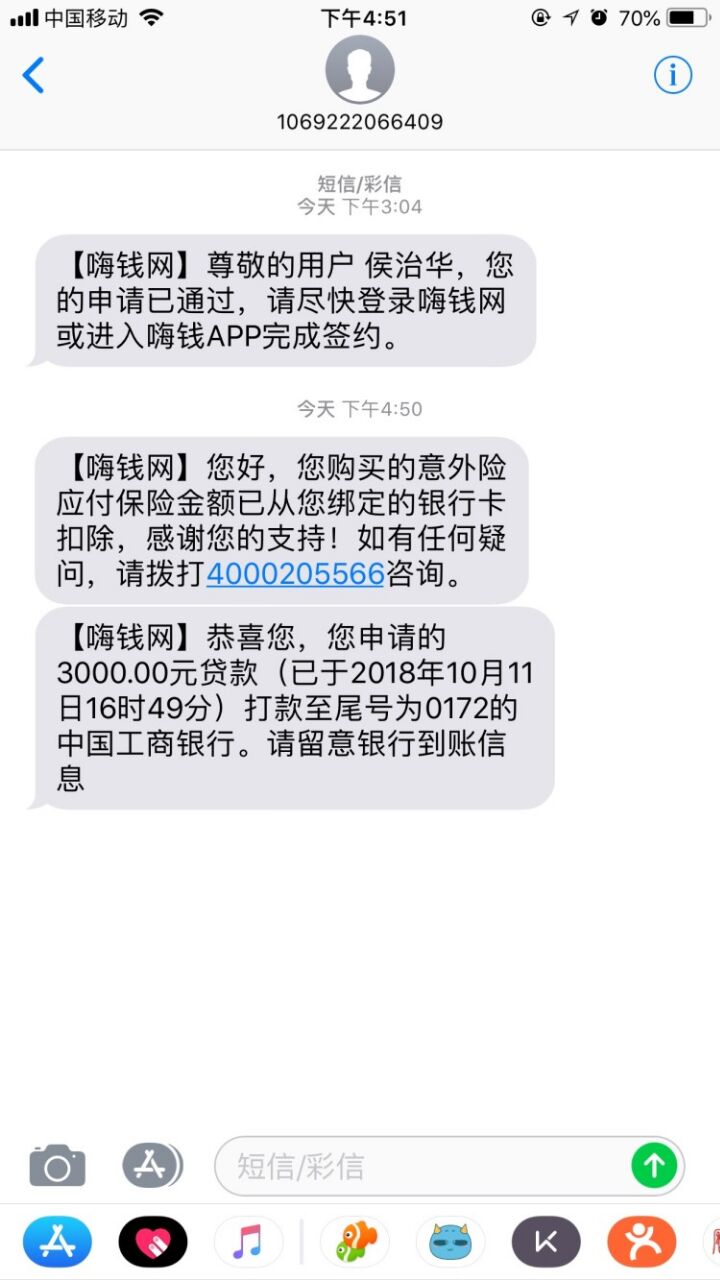Toggle the iMessage app drawer button
Screen dimensions: 720x1280
(153, 1165)
